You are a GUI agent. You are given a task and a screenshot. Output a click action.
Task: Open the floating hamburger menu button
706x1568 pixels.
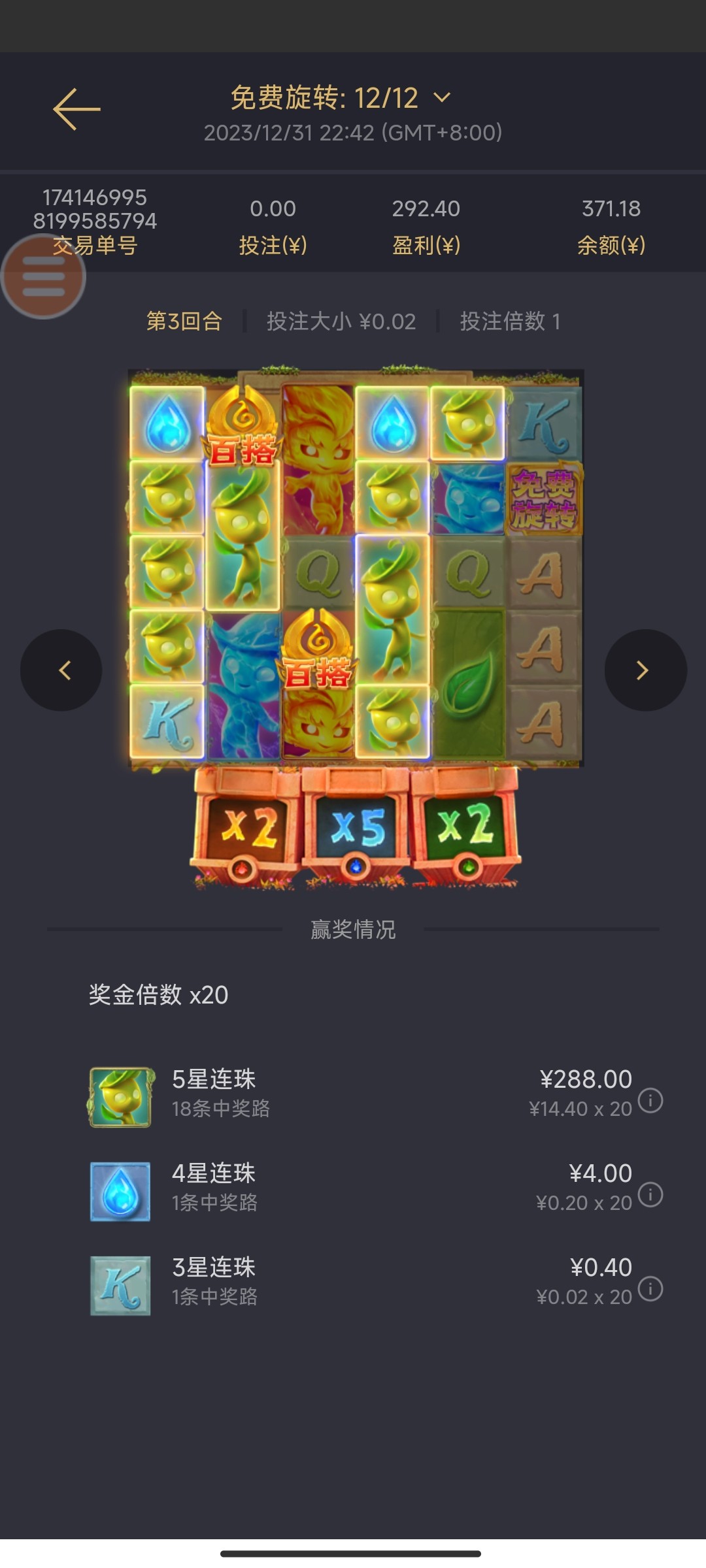pyautogui.click(x=43, y=277)
